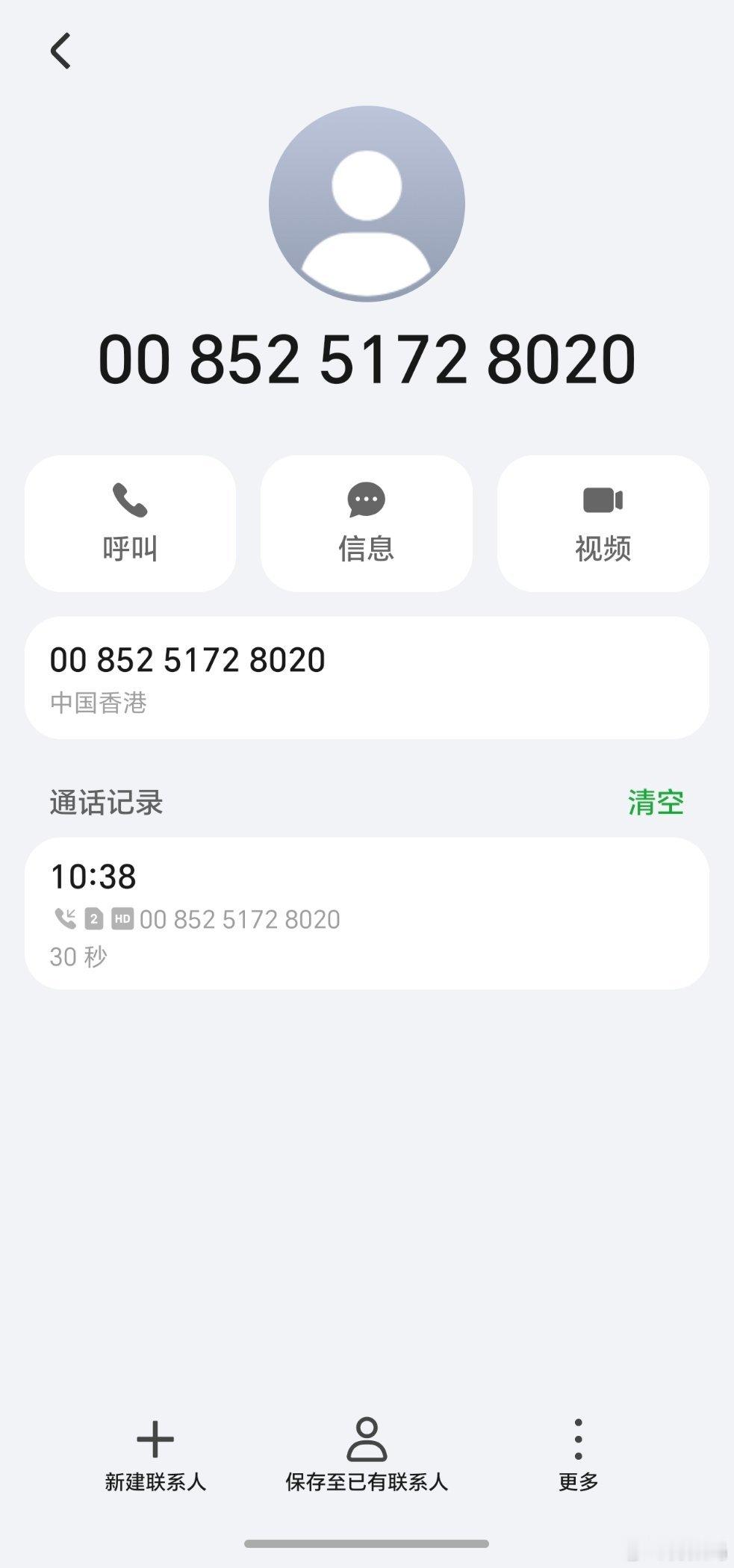Tap the contact avatar placeholder image

point(367,203)
